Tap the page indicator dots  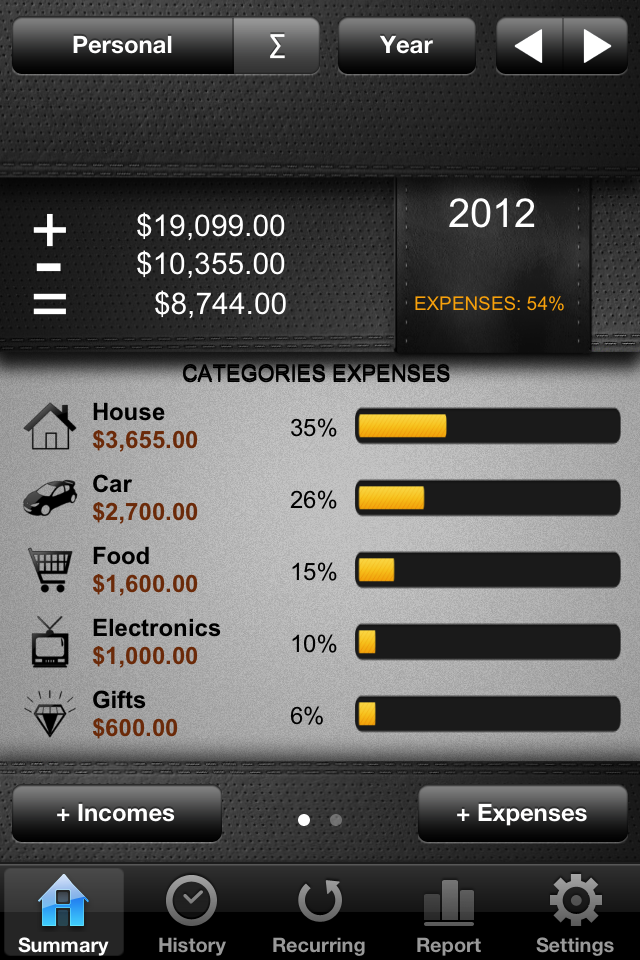320,820
